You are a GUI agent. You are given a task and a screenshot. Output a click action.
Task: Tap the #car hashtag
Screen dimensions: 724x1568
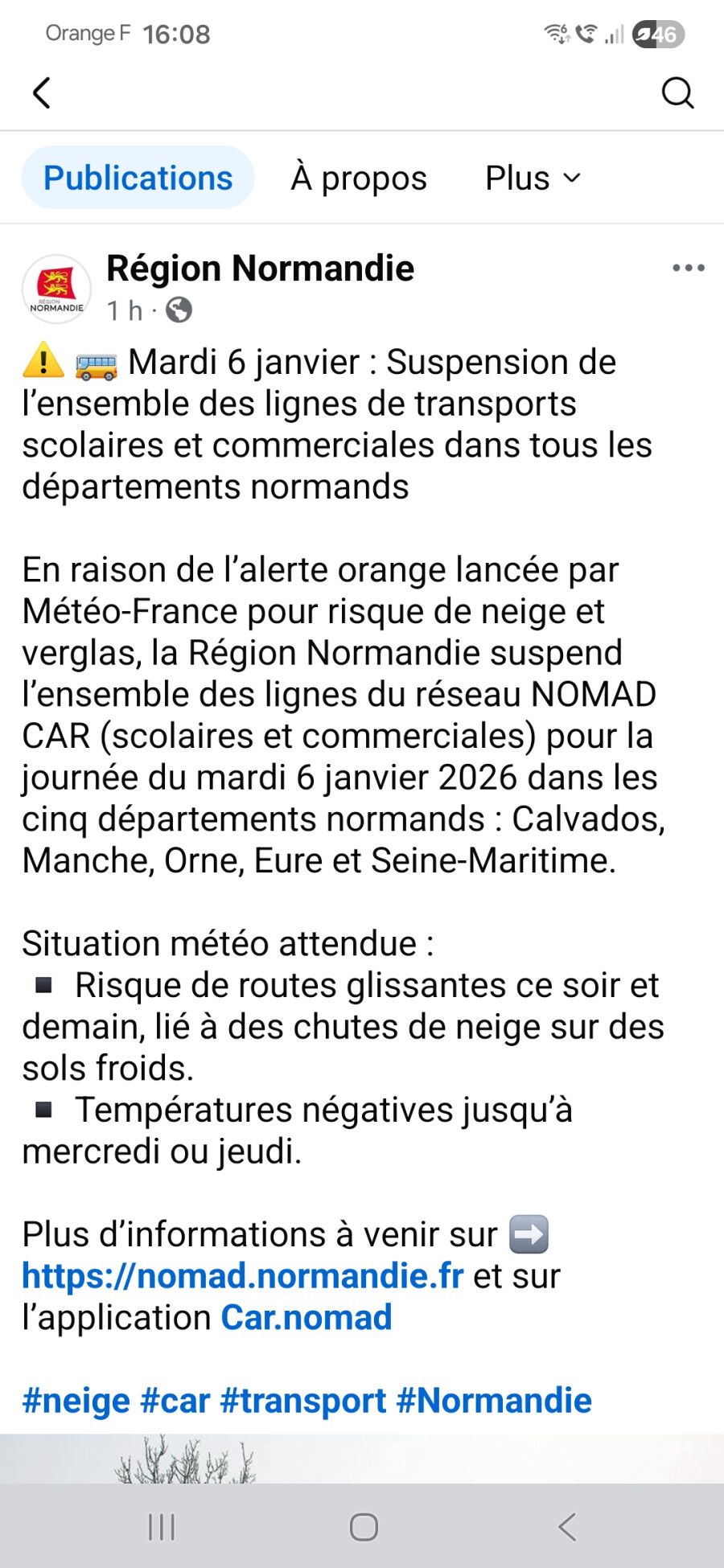tap(175, 1400)
